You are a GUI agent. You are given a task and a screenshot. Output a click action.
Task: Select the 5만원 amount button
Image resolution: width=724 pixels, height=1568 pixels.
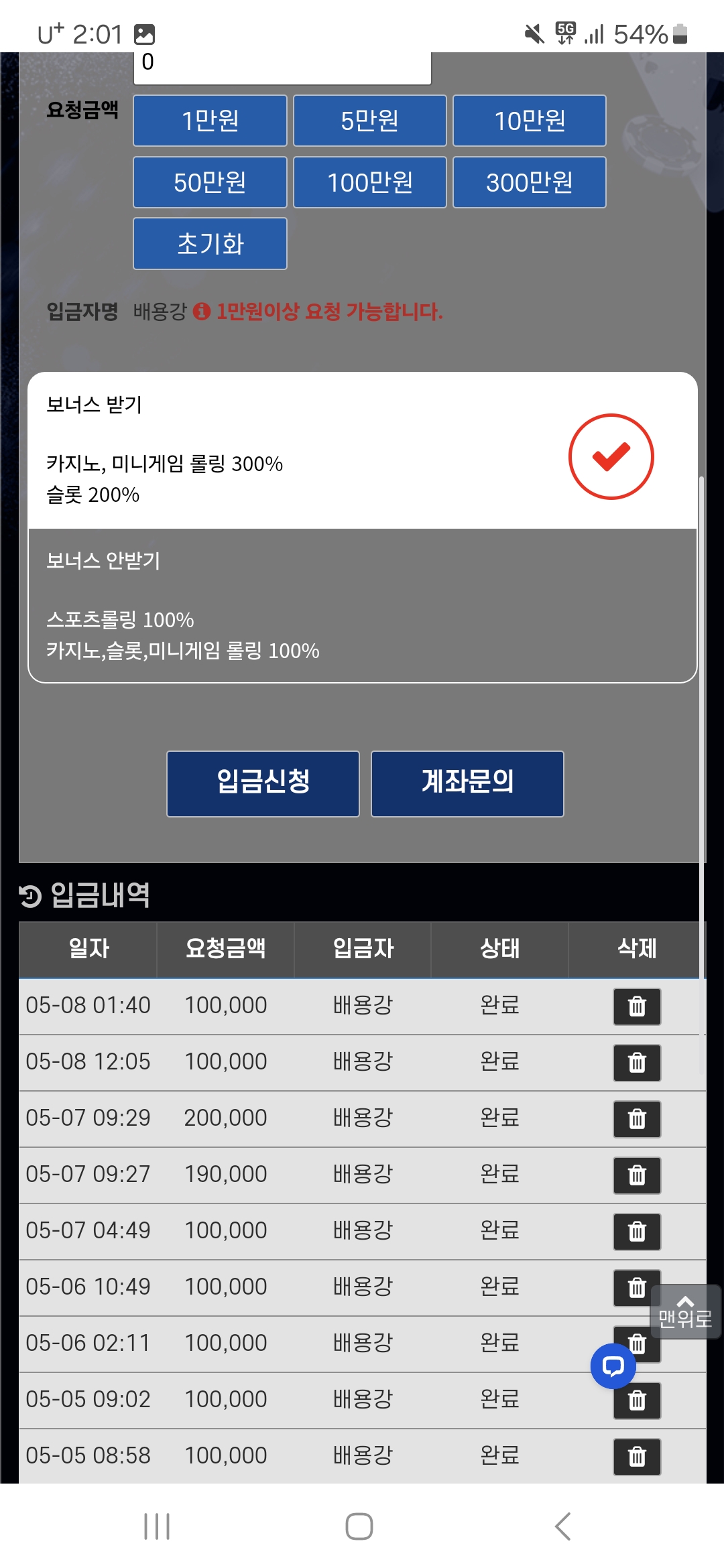pos(369,121)
